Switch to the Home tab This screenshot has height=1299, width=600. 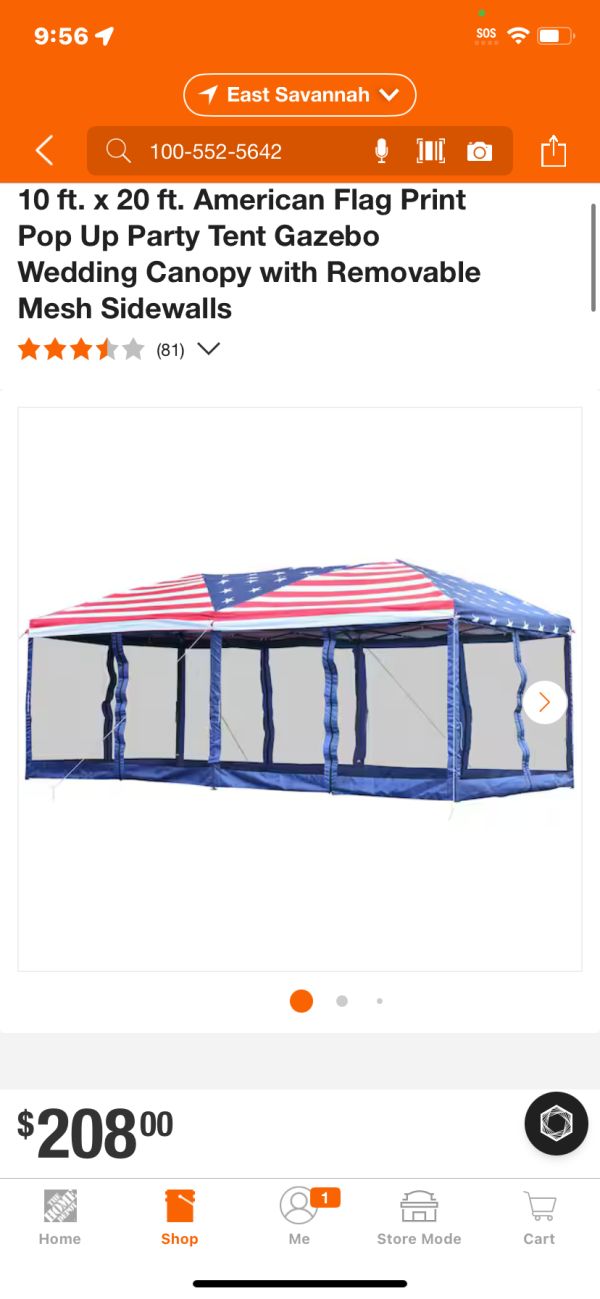(x=60, y=1217)
